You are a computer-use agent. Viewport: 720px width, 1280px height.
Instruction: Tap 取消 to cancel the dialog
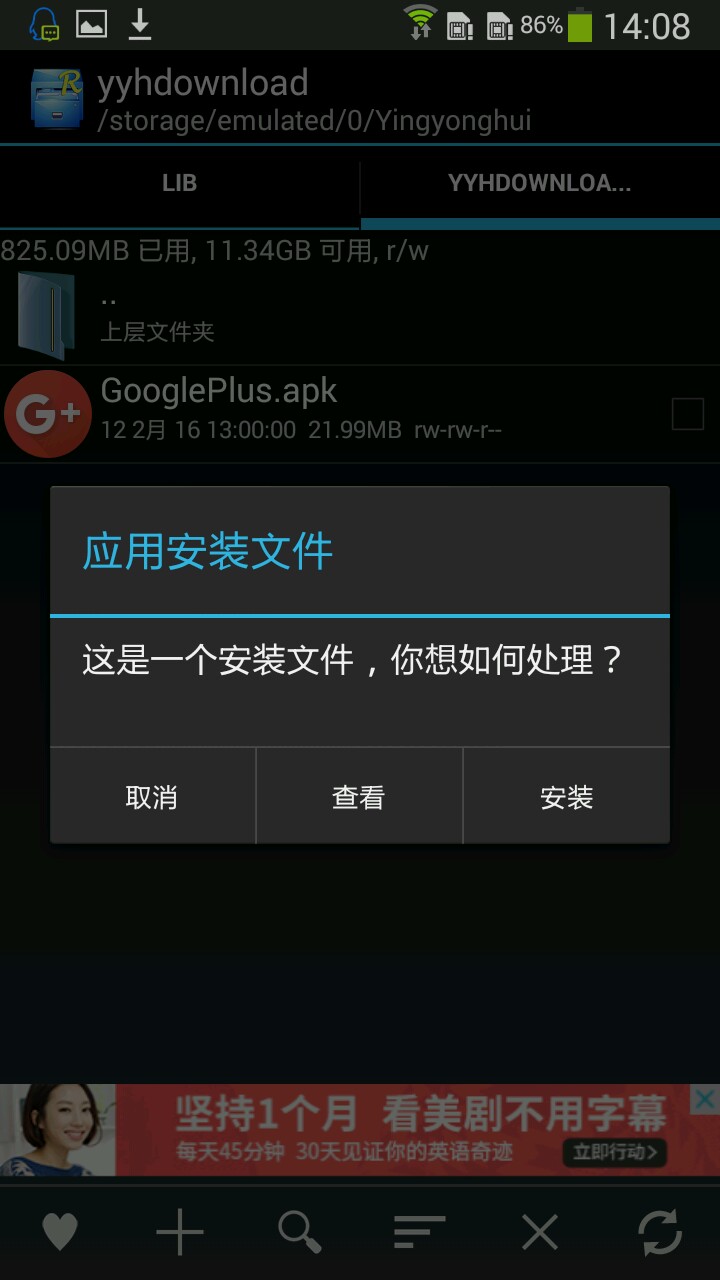click(152, 797)
